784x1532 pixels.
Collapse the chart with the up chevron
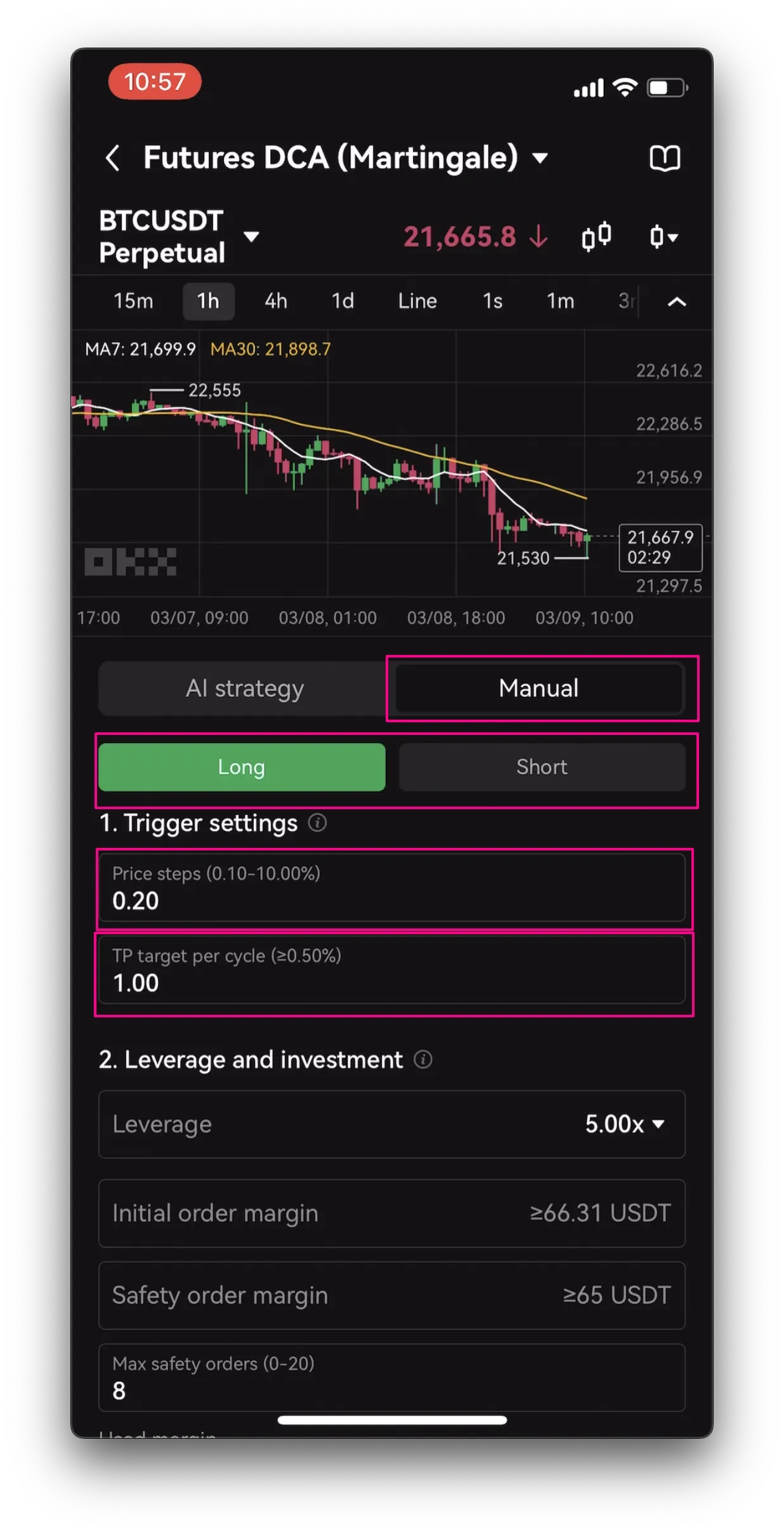tap(677, 302)
